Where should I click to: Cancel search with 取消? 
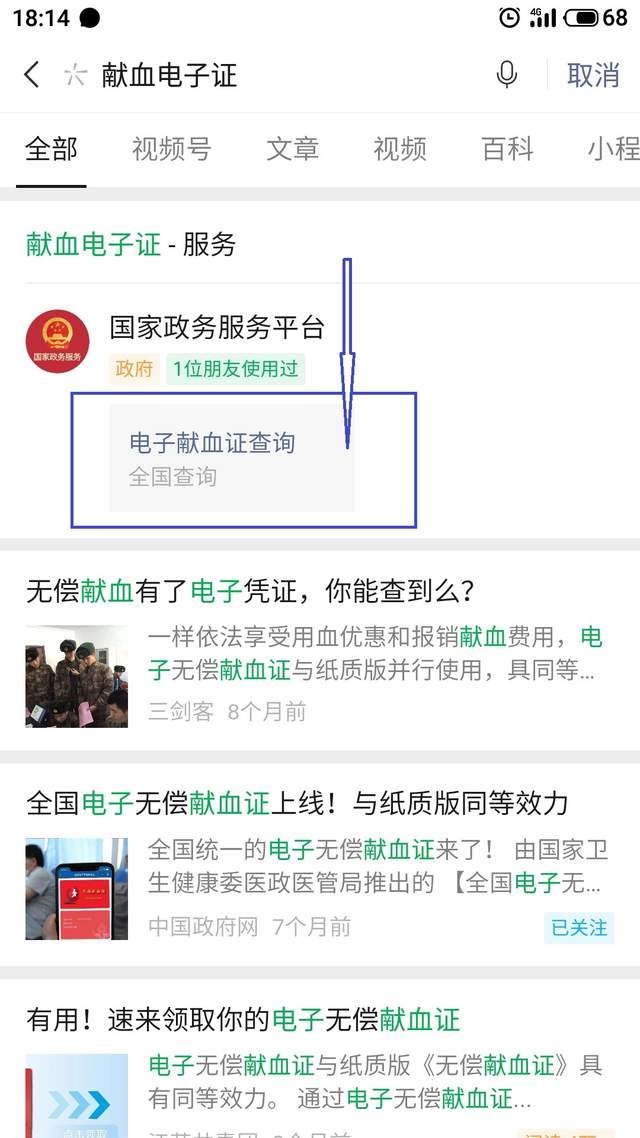(593, 75)
